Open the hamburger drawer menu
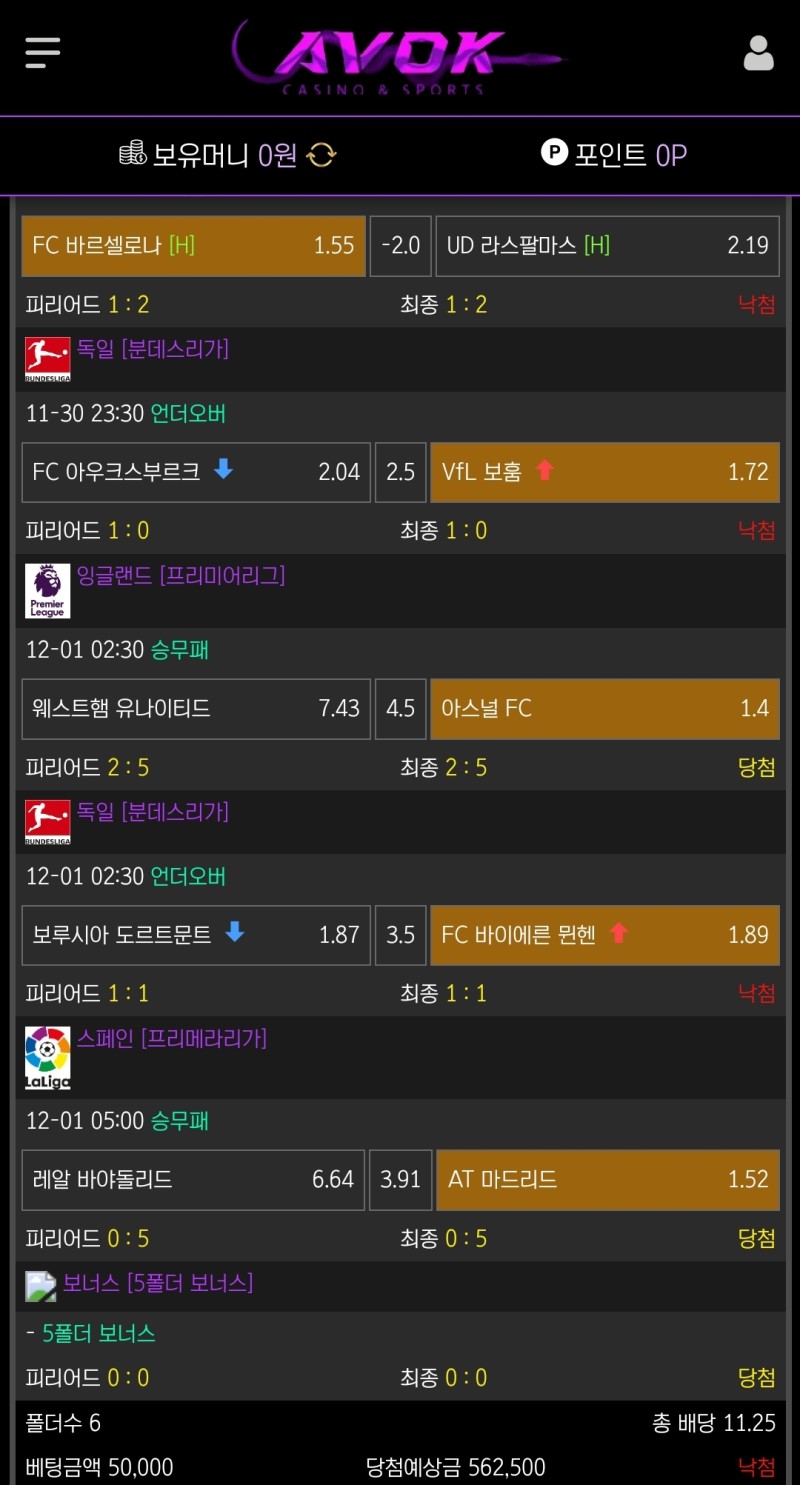Screen dimensions: 800x1485 [x=43, y=52]
